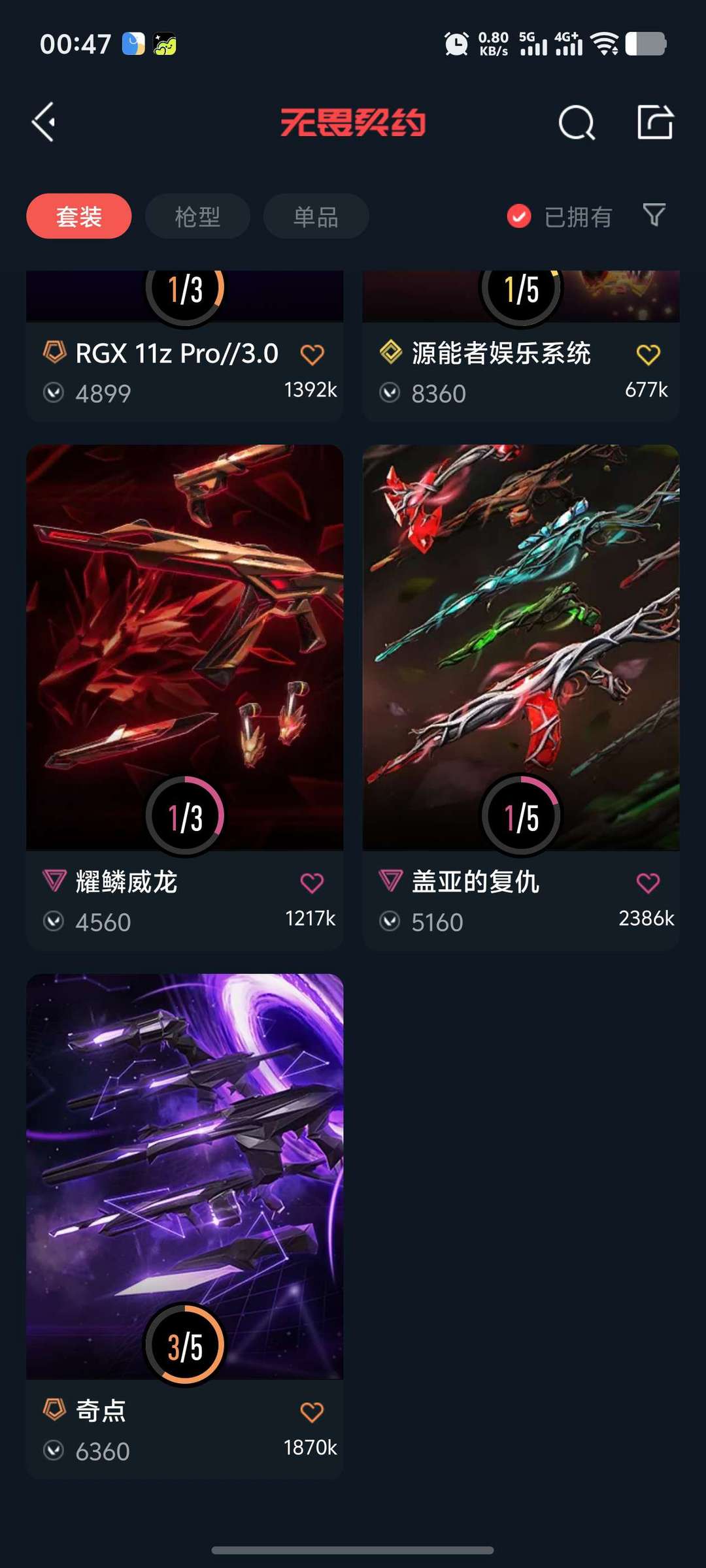
Task: Open the filter funnel icon
Action: (x=654, y=215)
